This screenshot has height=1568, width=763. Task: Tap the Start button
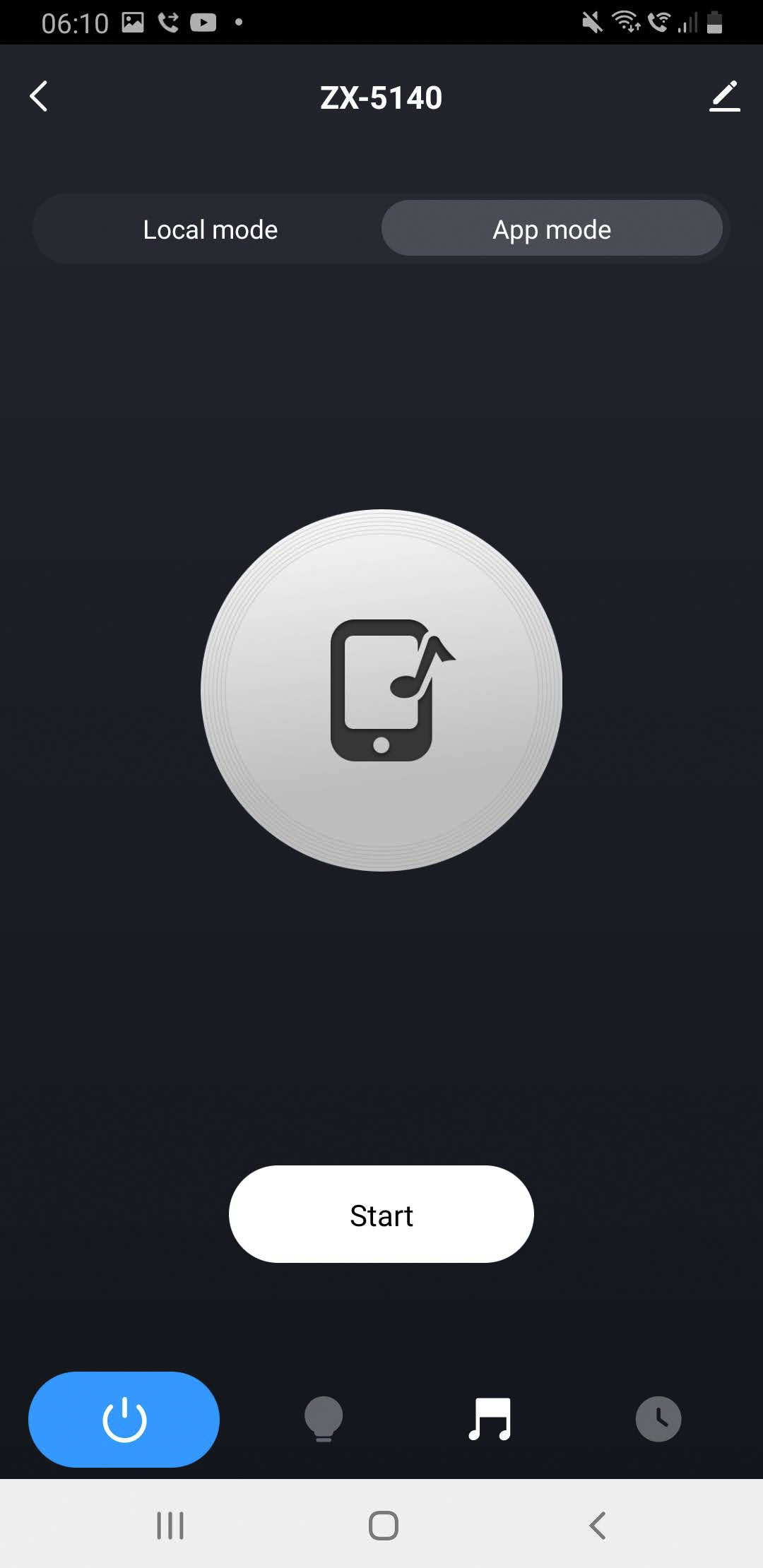(x=381, y=1215)
